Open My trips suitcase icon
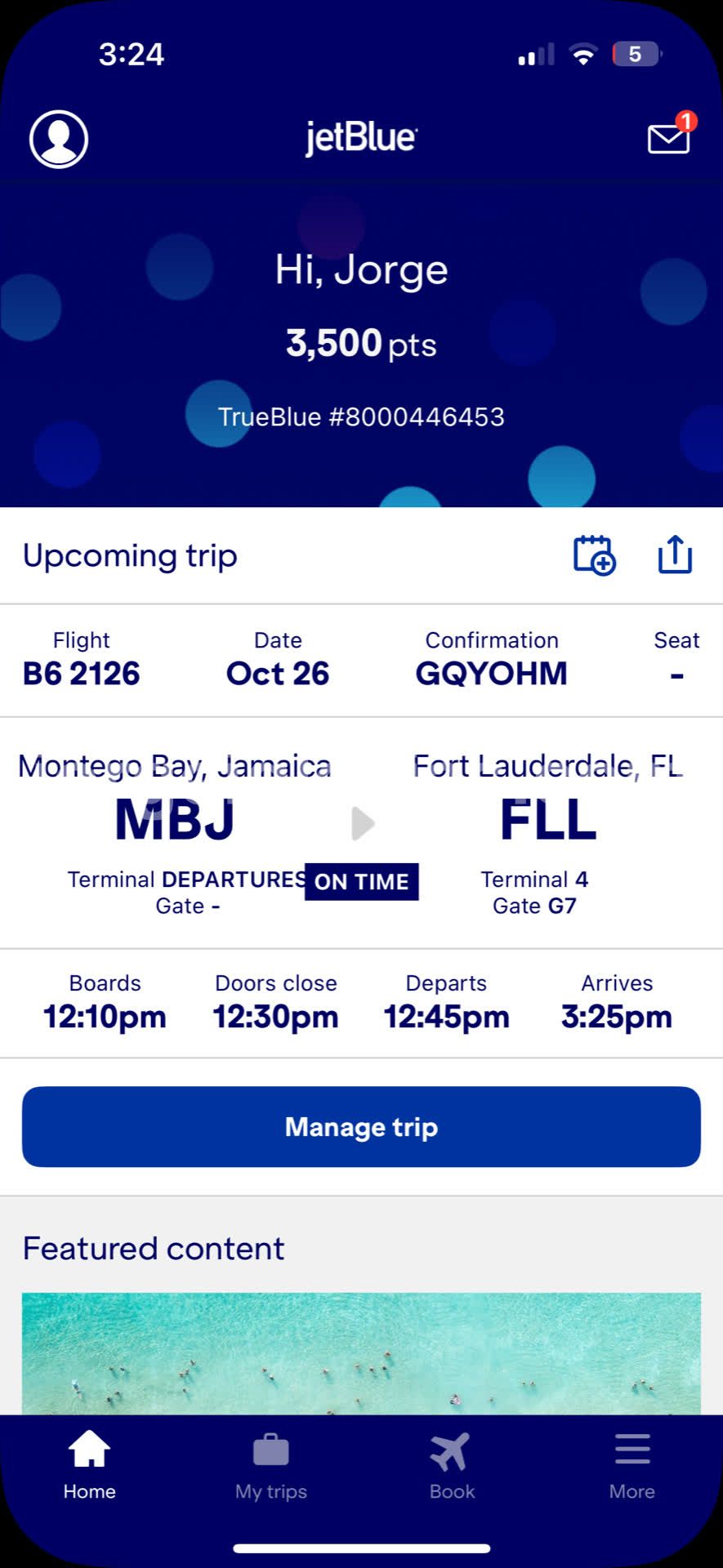Viewport: 723px width, 1568px height. pyautogui.click(x=270, y=1447)
